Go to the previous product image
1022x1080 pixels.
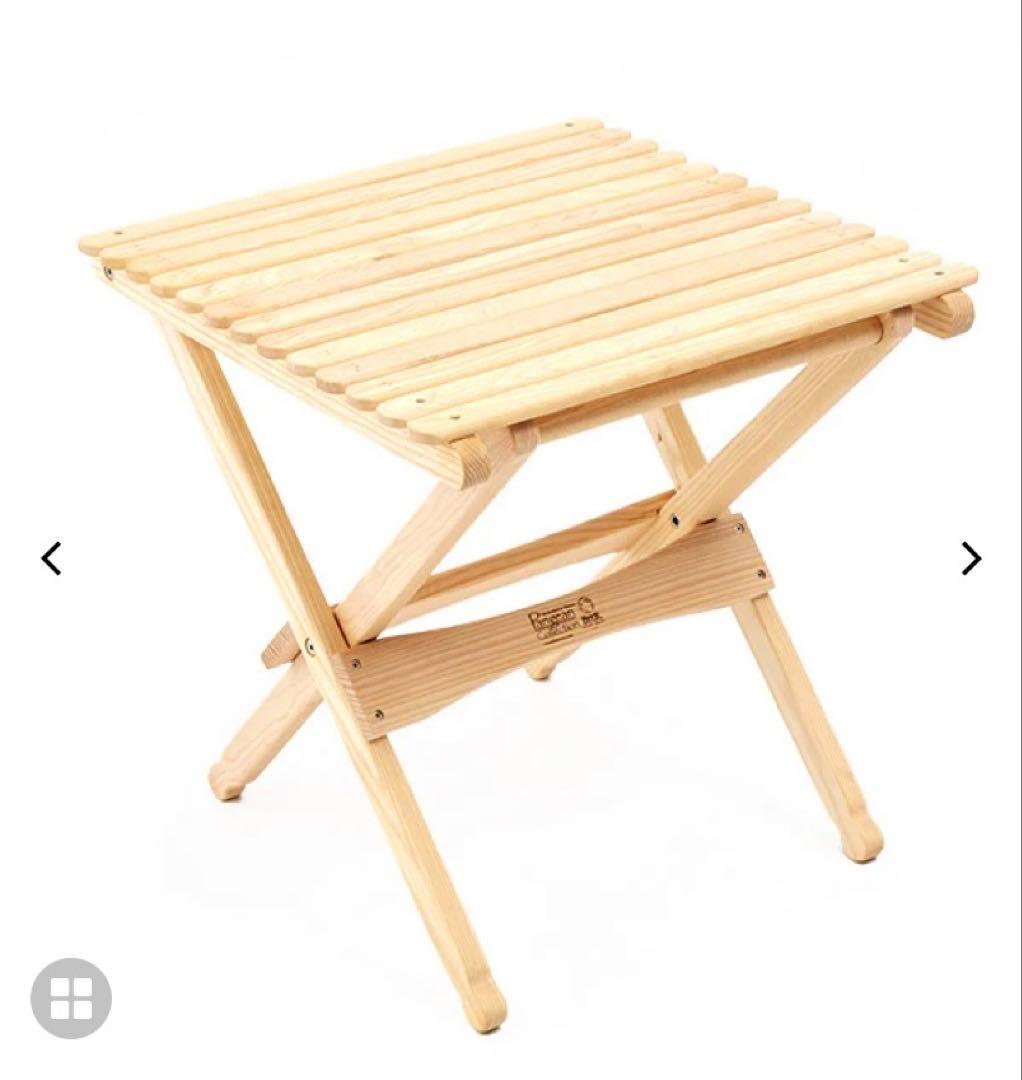[x=51, y=558]
